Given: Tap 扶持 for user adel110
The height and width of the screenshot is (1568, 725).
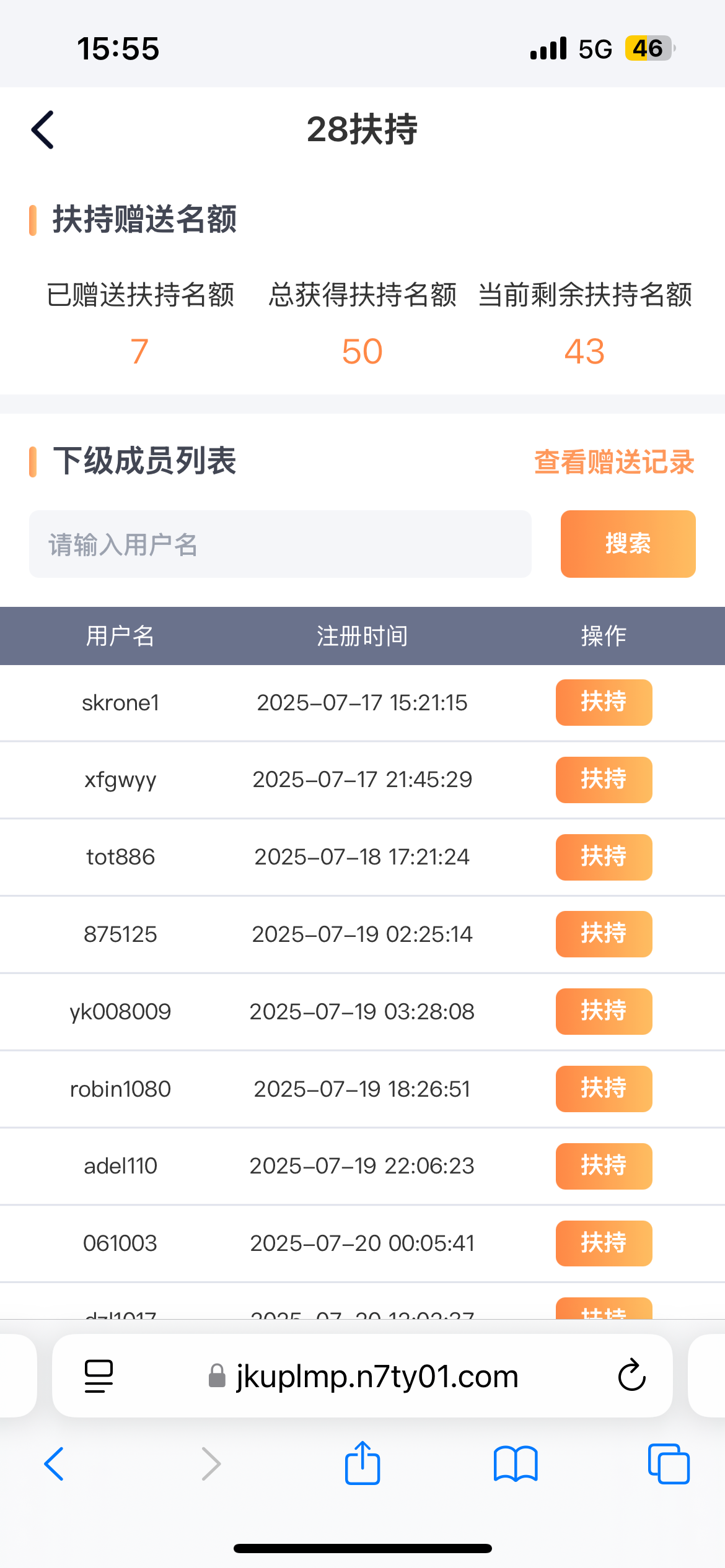Looking at the screenshot, I should (x=604, y=1166).
